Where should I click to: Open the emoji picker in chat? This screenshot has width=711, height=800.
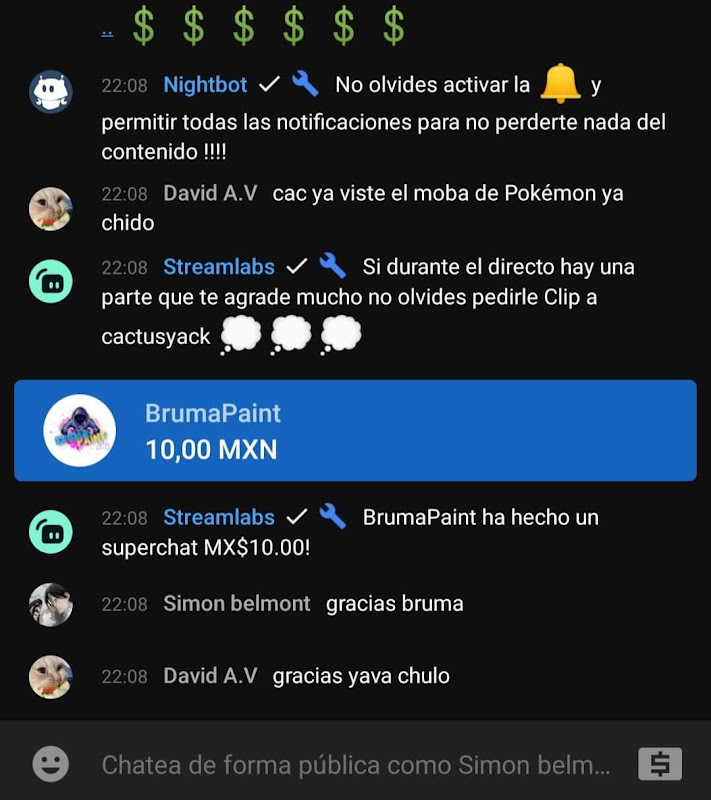(x=50, y=765)
